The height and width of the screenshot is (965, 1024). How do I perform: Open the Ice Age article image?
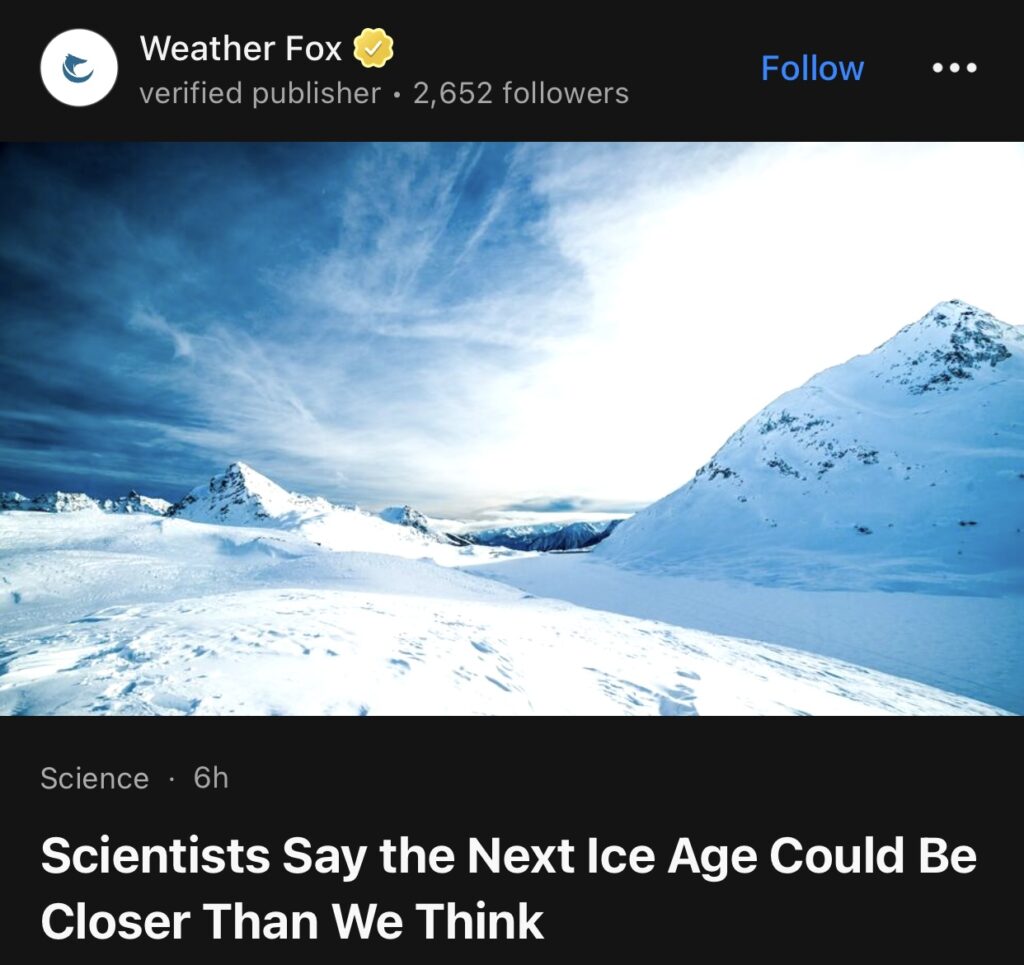[x=512, y=428]
